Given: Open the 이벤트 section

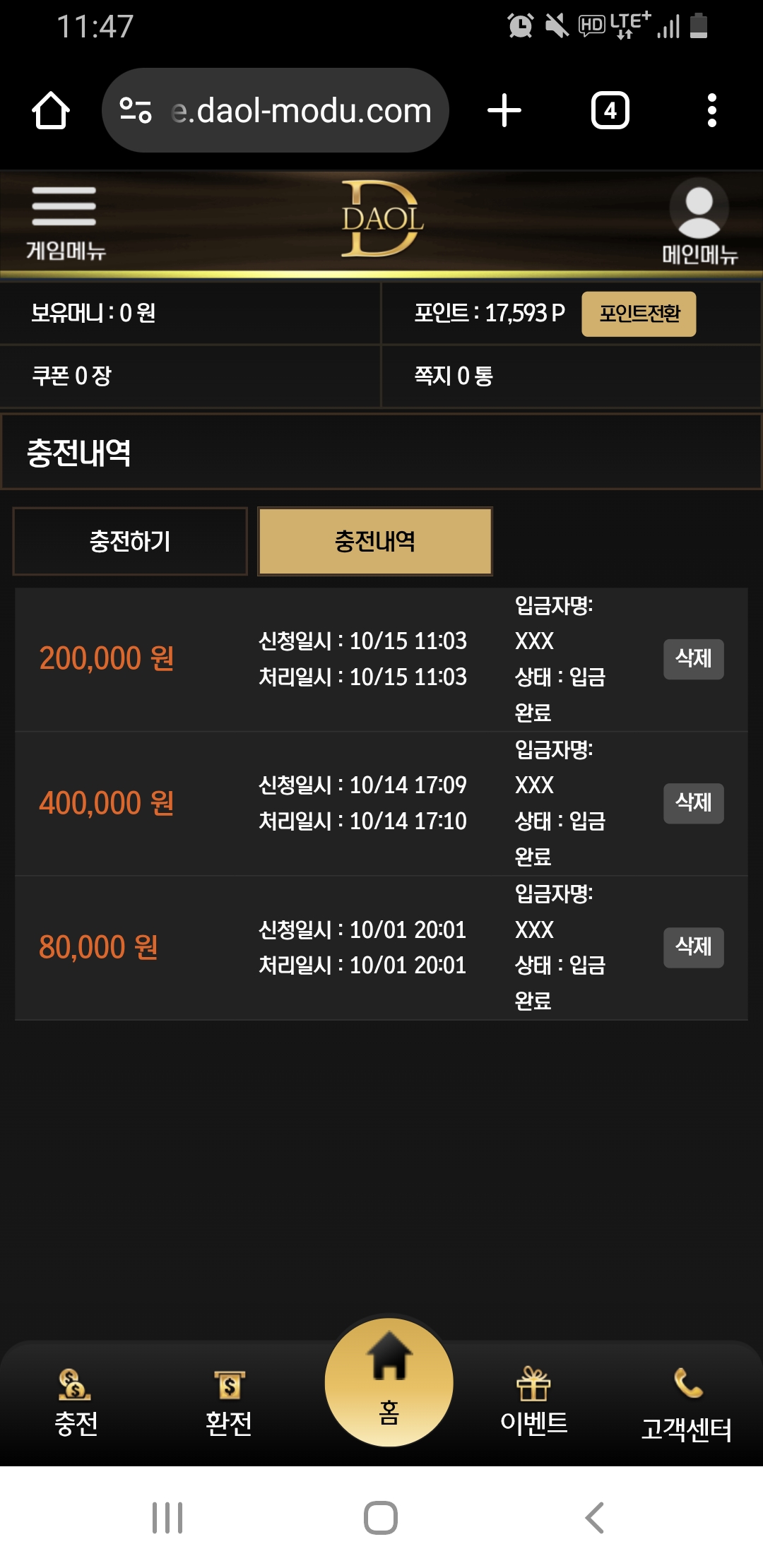Looking at the screenshot, I should tap(533, 1403).
